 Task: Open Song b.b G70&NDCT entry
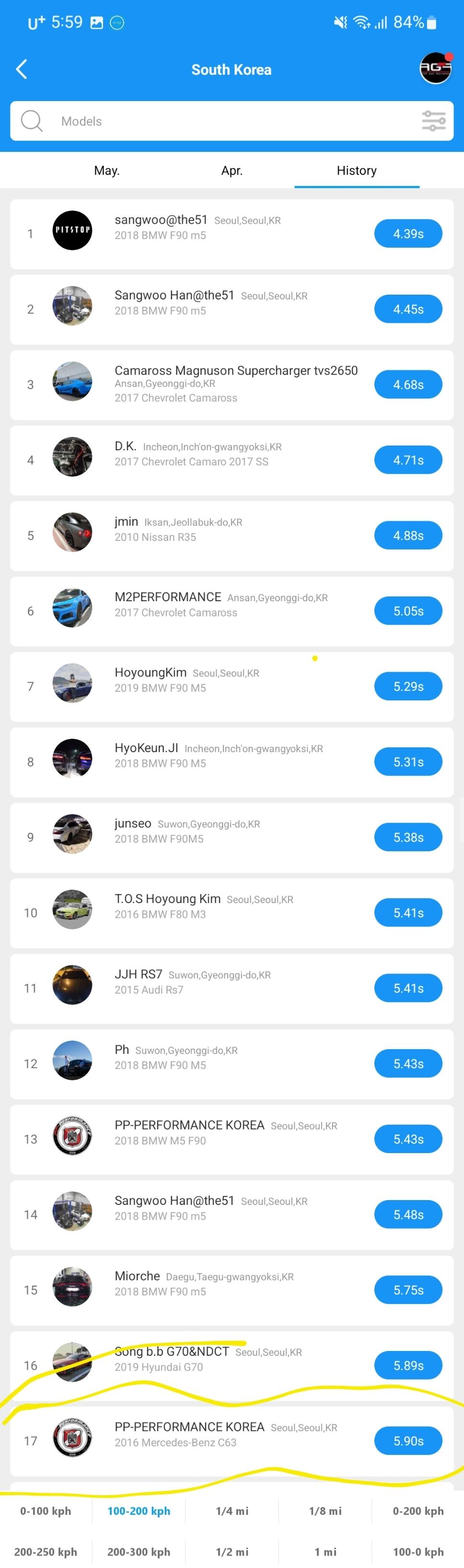click(232, 1365)
